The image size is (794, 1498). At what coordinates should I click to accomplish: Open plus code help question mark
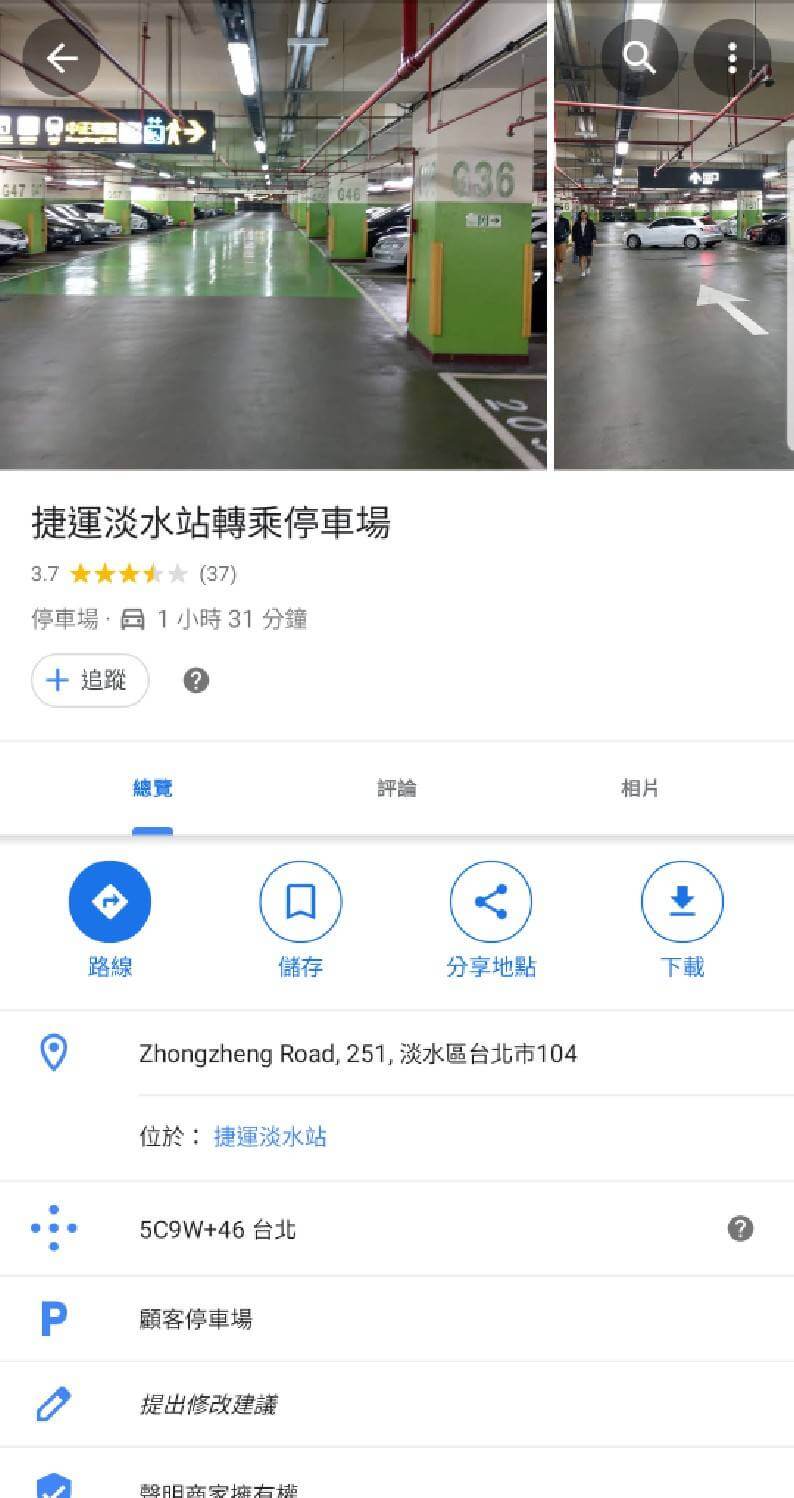point(740,1229)
